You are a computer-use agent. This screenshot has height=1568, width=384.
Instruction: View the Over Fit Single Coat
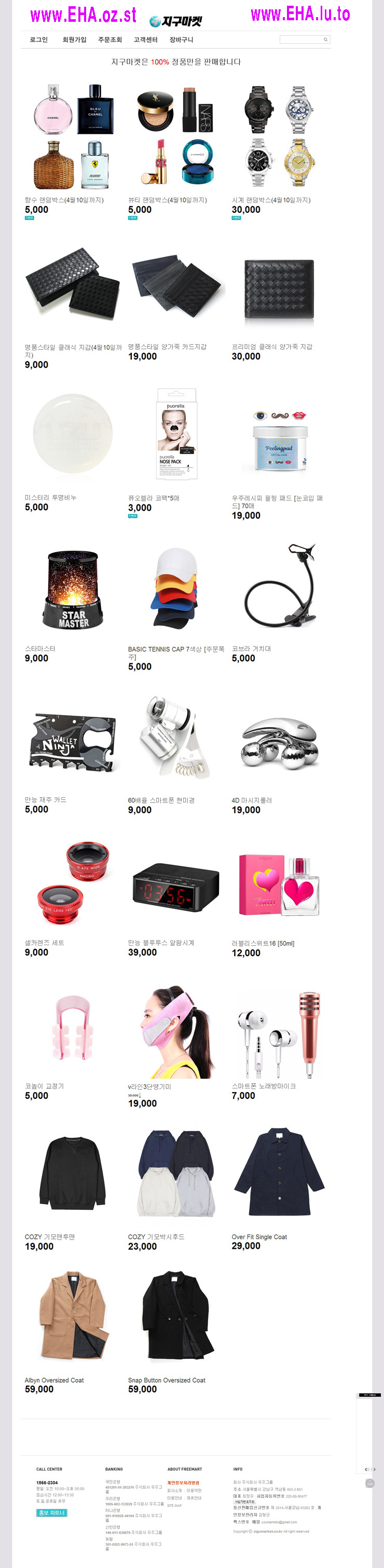(279, 1174)
